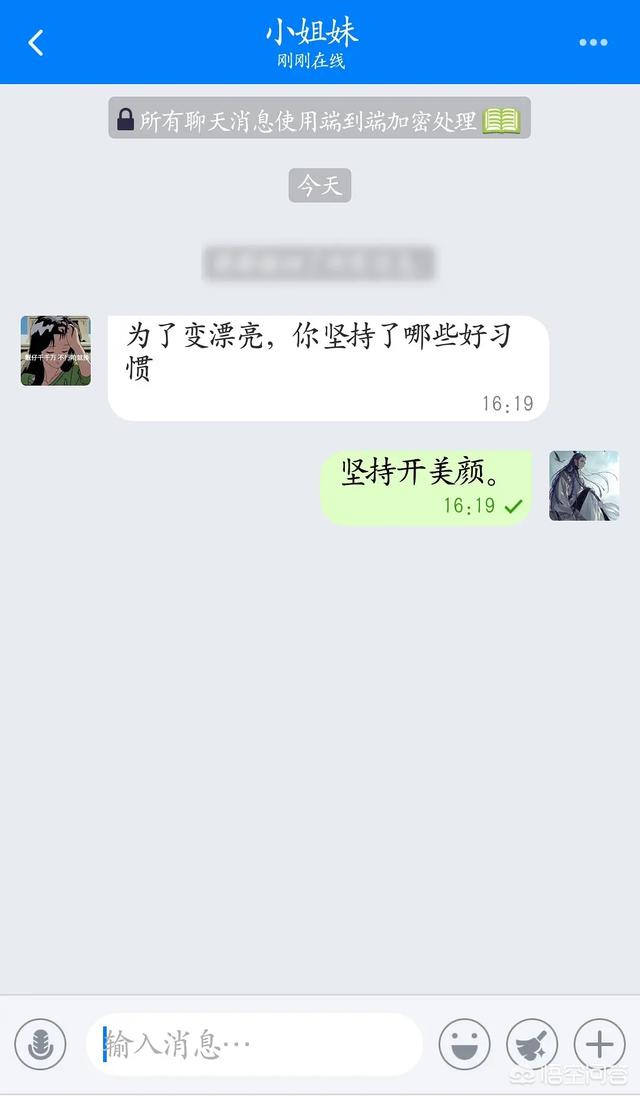The image size is (640, 1097).
Task: Record a voice message with the microphone
Action: (x=41, y=1045)
